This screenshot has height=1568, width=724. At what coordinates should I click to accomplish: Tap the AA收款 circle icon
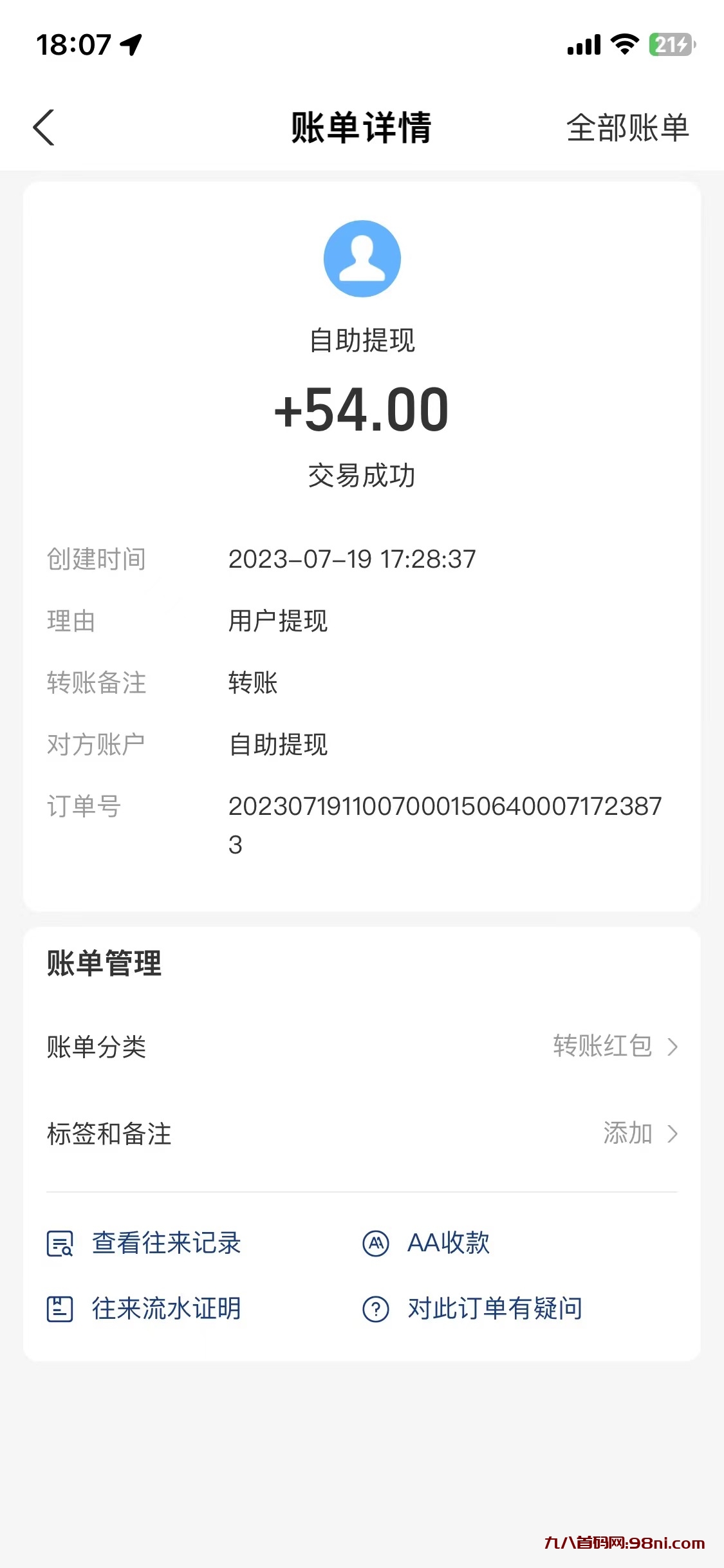pyautogui.click(x=375, y=1244)
